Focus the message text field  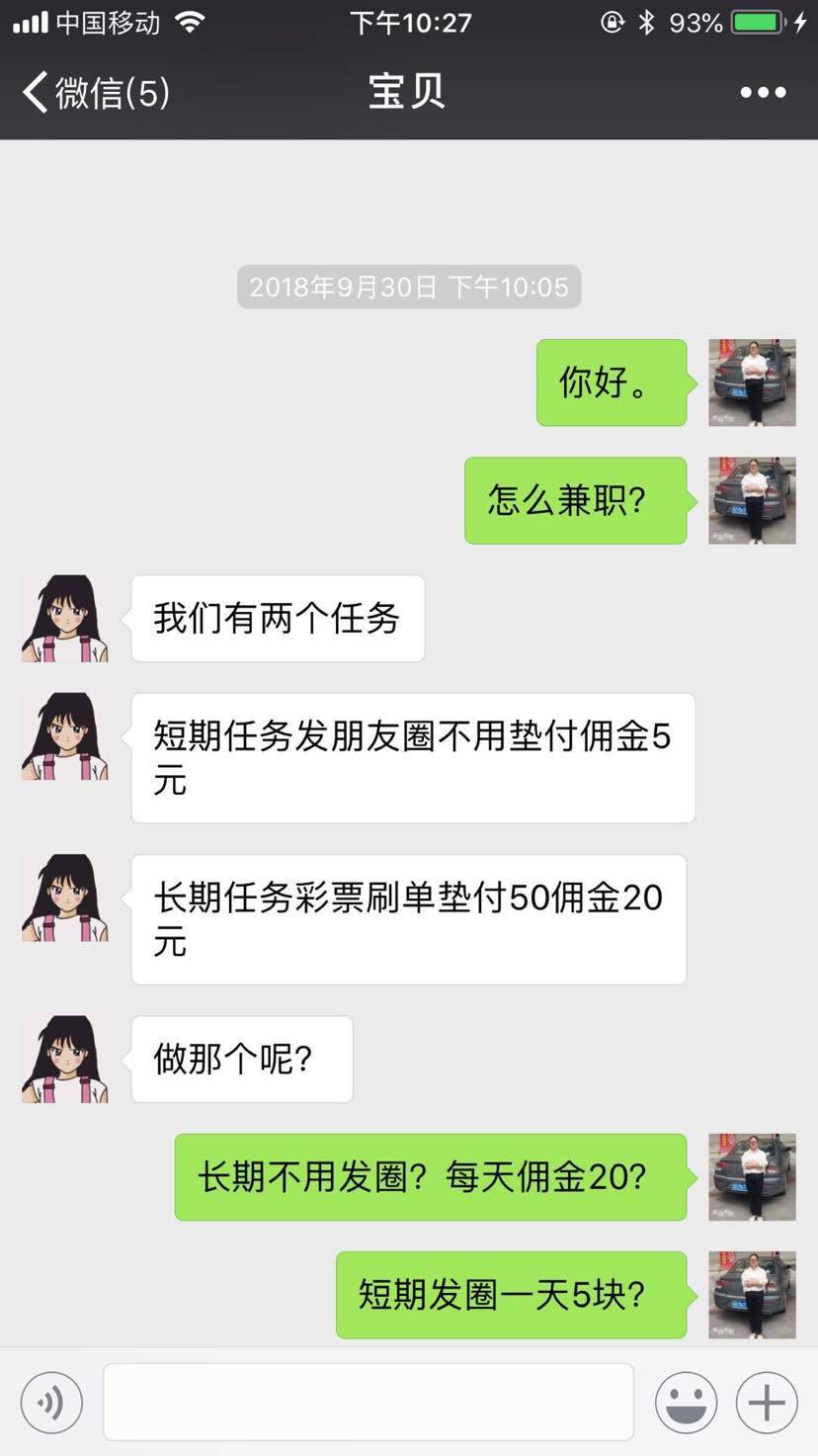click(368, 1402)
